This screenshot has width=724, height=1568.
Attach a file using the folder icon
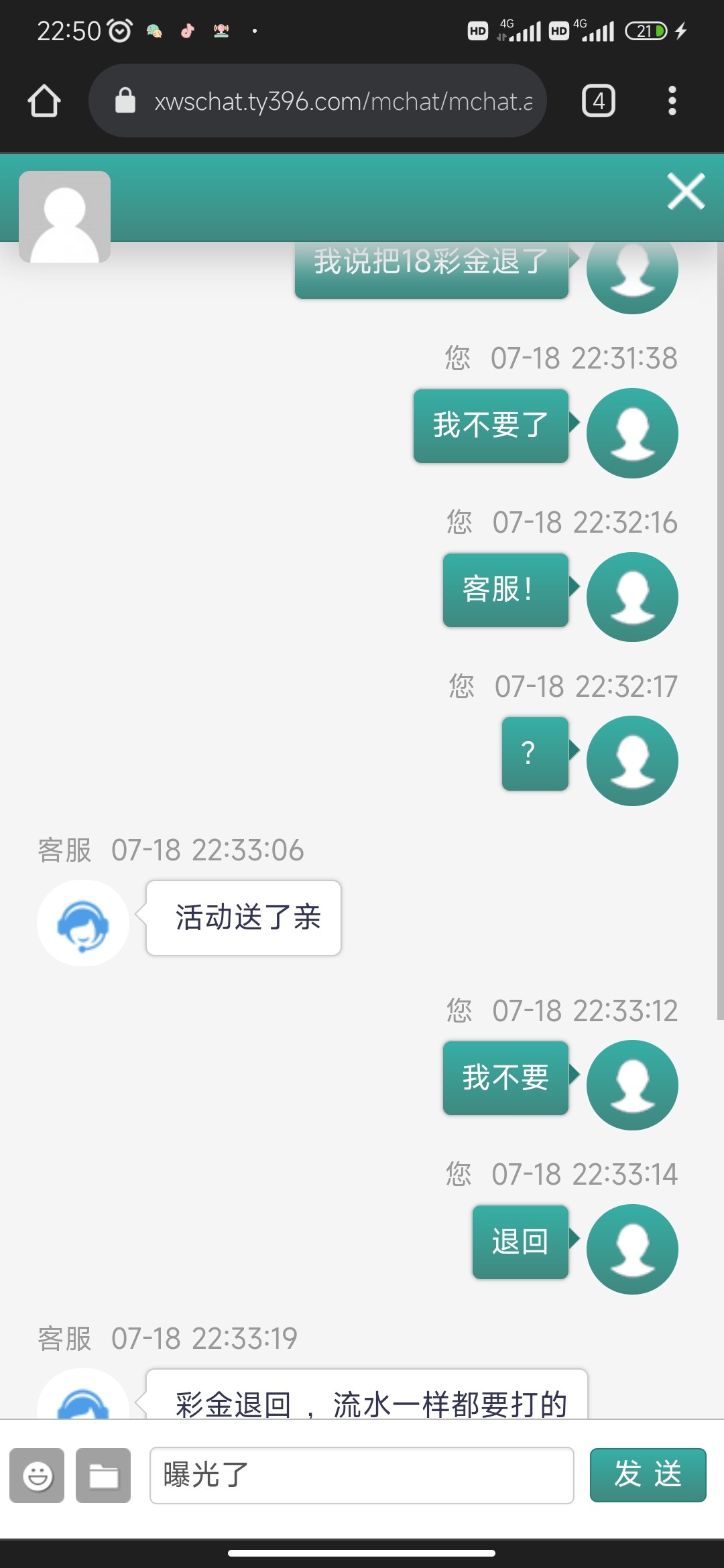103,1475
